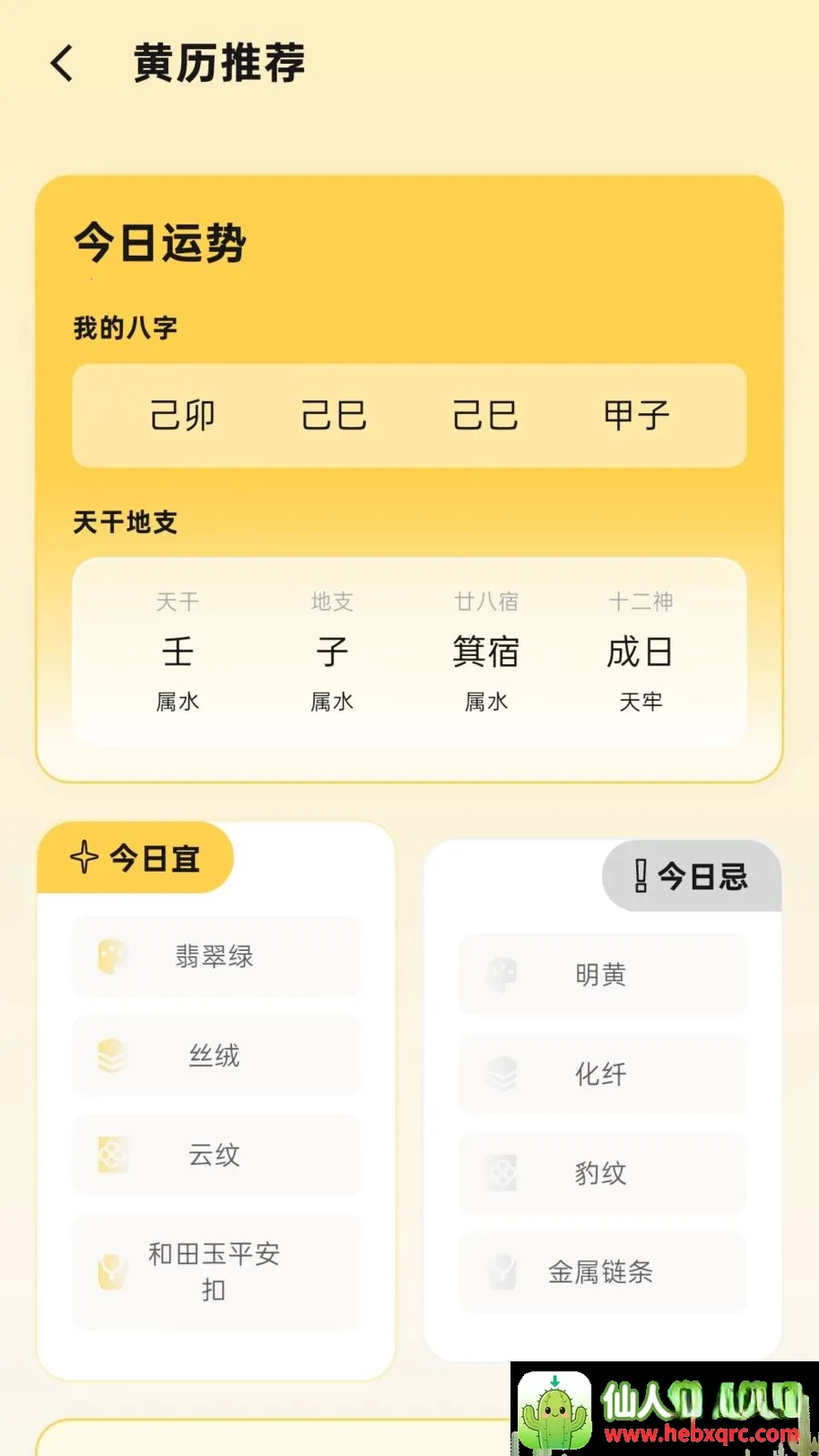Tap the 云纹 item
This screenshot has width=819, height=1456.
click(217, 1155)
